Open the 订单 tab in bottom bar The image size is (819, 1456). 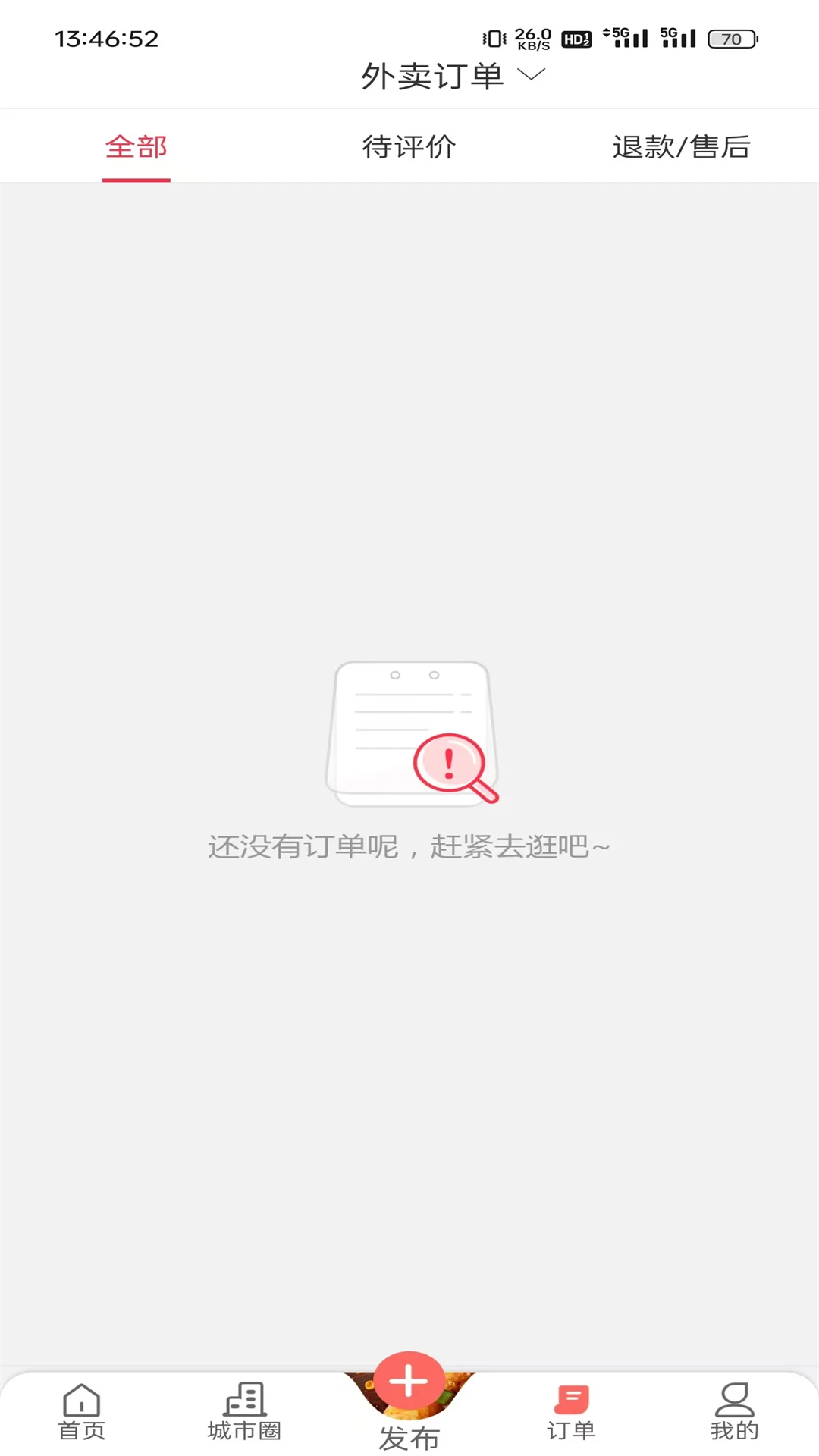click(x=572, y=1412)
